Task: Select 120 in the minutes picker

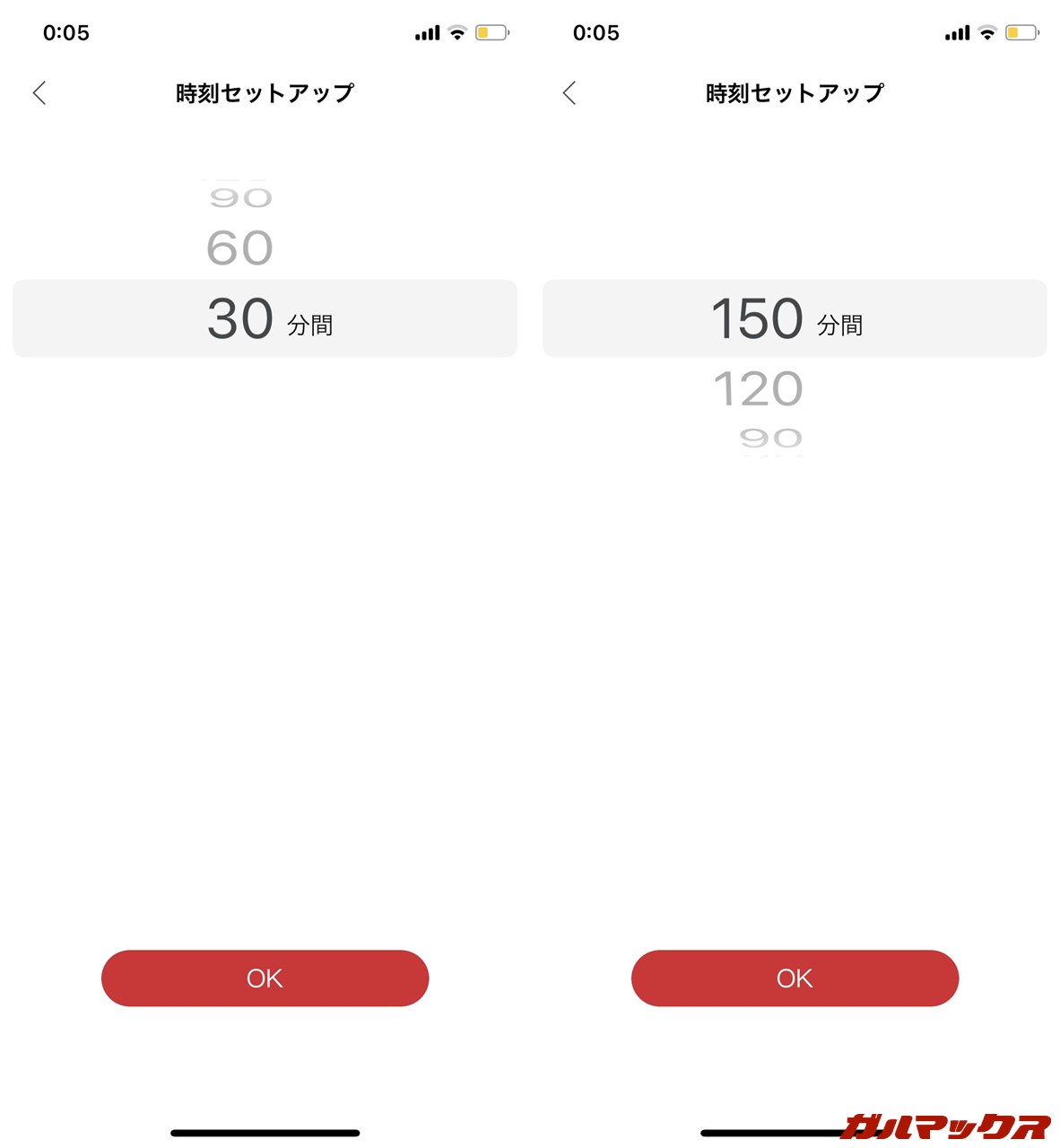Action: pyautogui.click(x=758, y=389)
